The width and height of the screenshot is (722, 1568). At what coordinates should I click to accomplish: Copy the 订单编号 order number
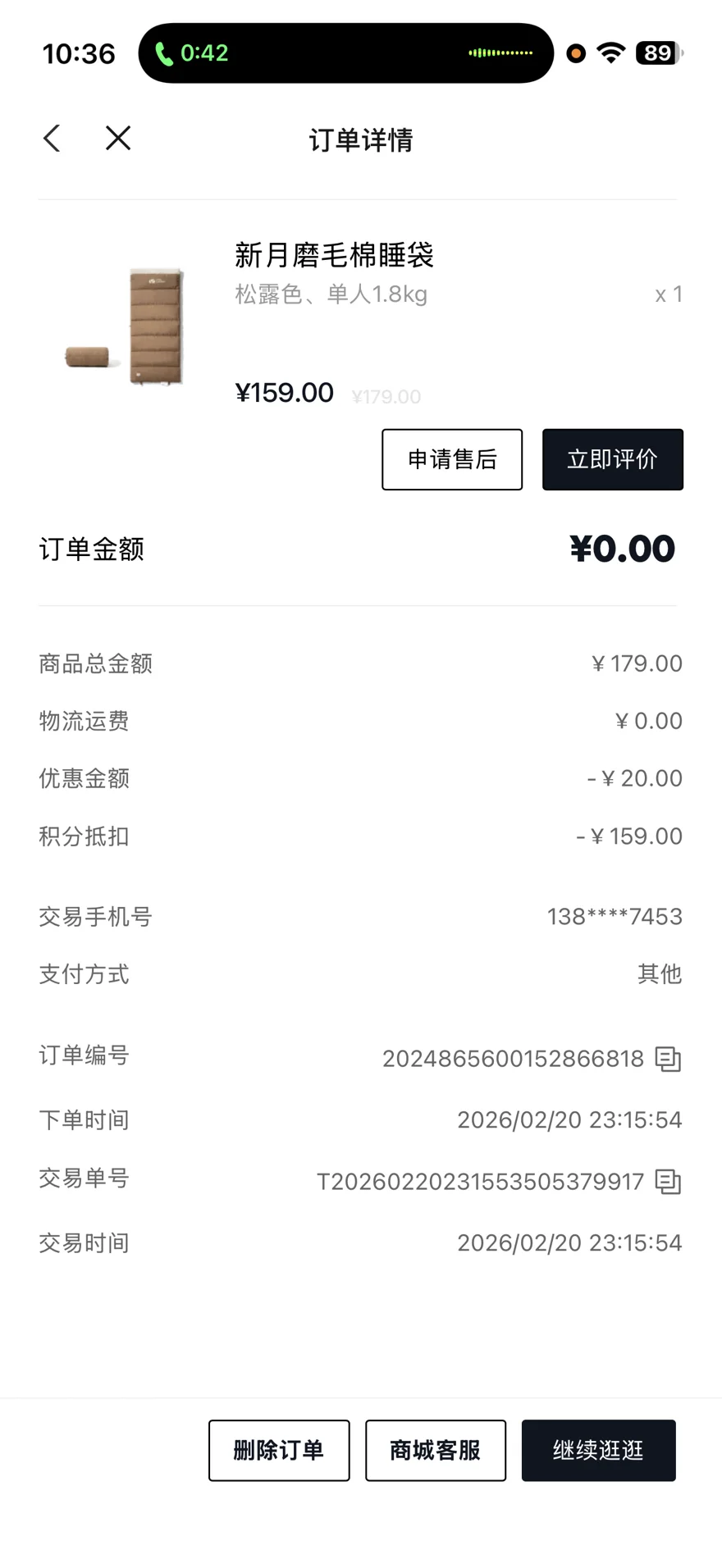coord(668,1059)
